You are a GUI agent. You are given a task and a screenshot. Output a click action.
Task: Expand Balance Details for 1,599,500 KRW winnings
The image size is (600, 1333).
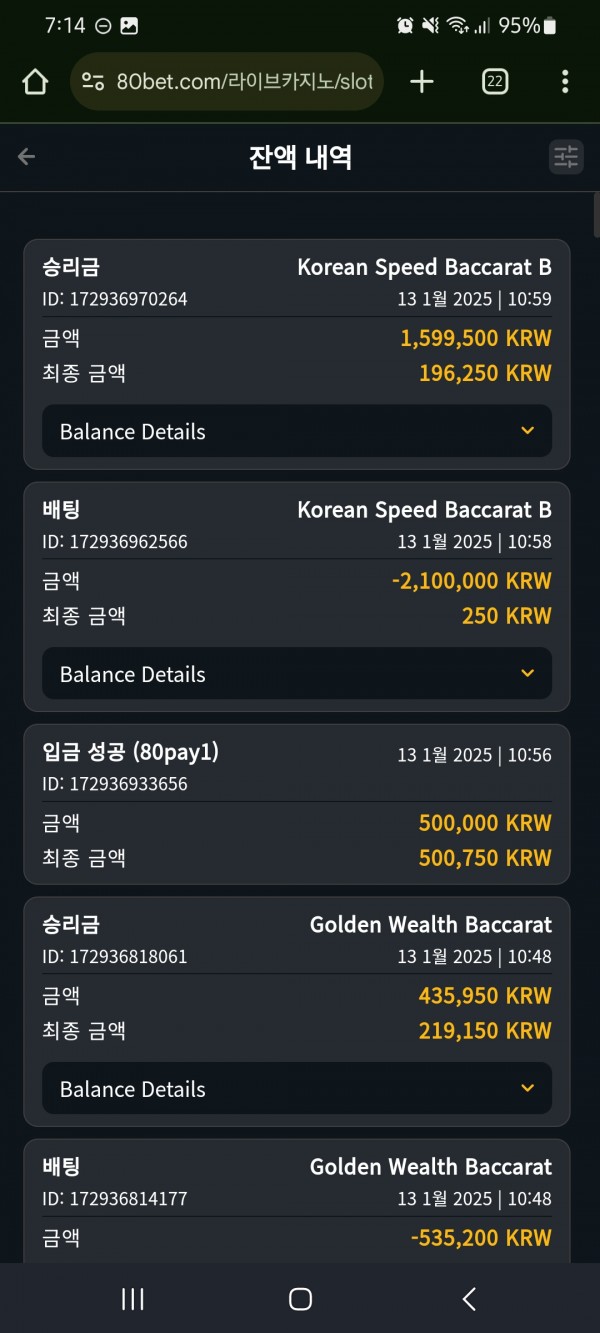pos(297,431)
